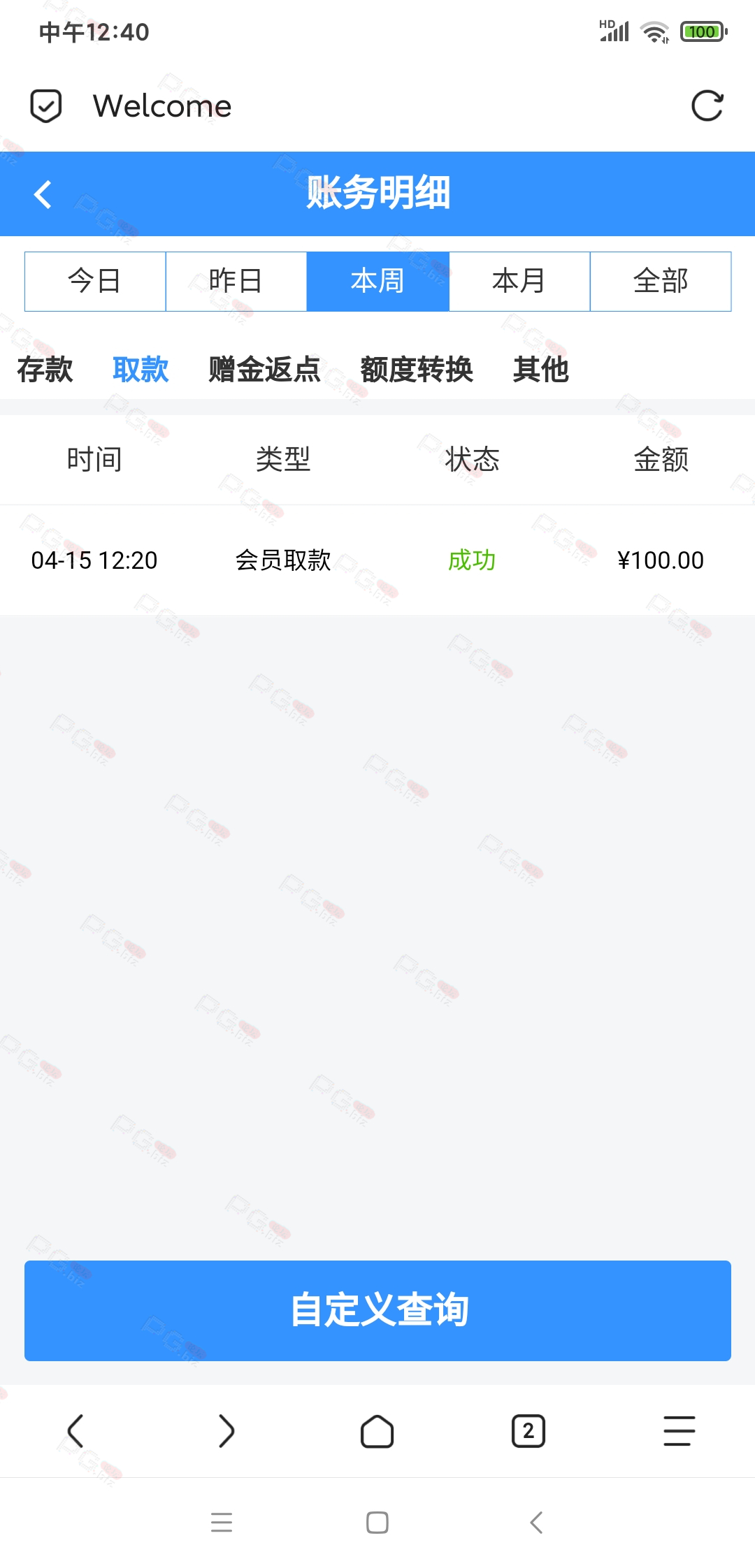Open the browser home page
The width and height of the screenshot is (755, 1568).
[377, 1431]
